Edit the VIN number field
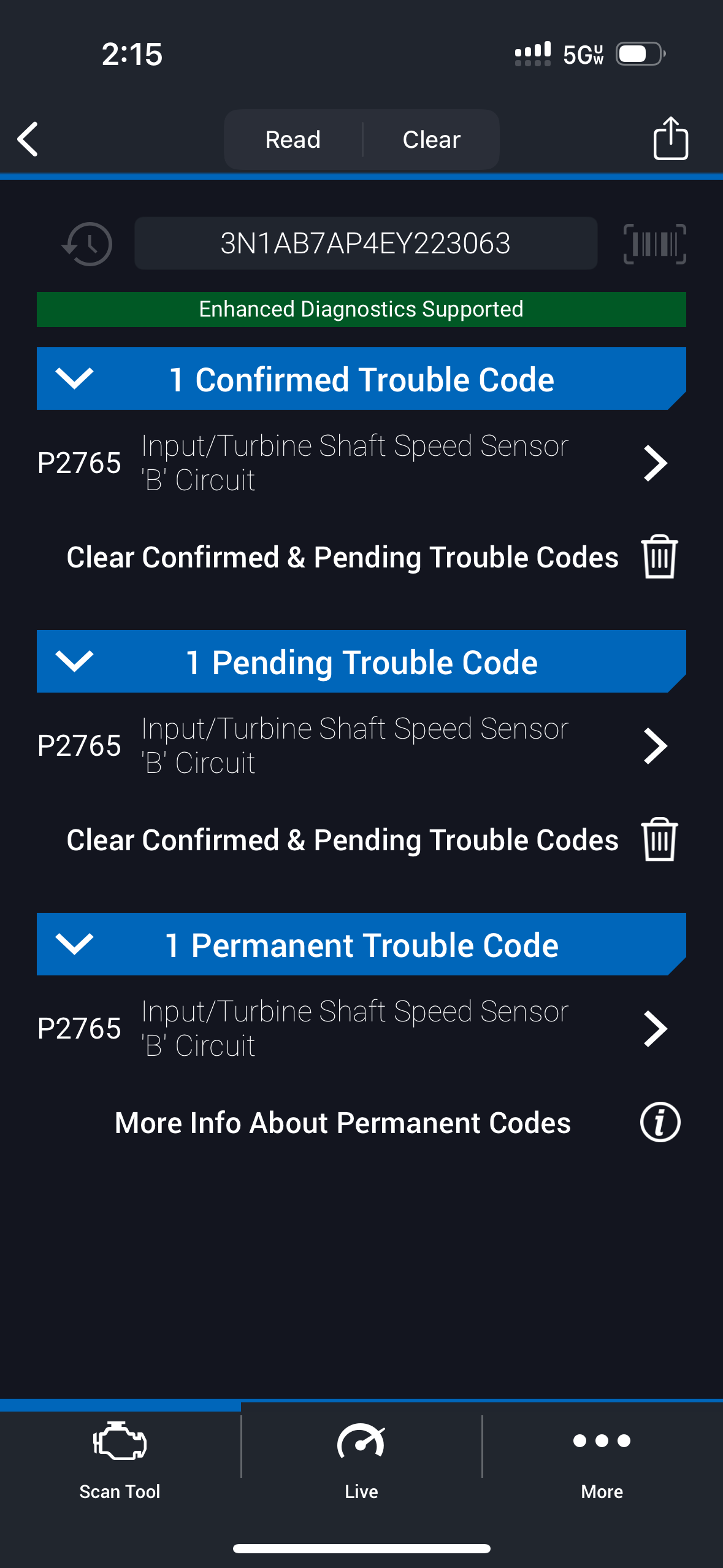The height and width of the screenshot is (1568, 723). pos(365,244)
